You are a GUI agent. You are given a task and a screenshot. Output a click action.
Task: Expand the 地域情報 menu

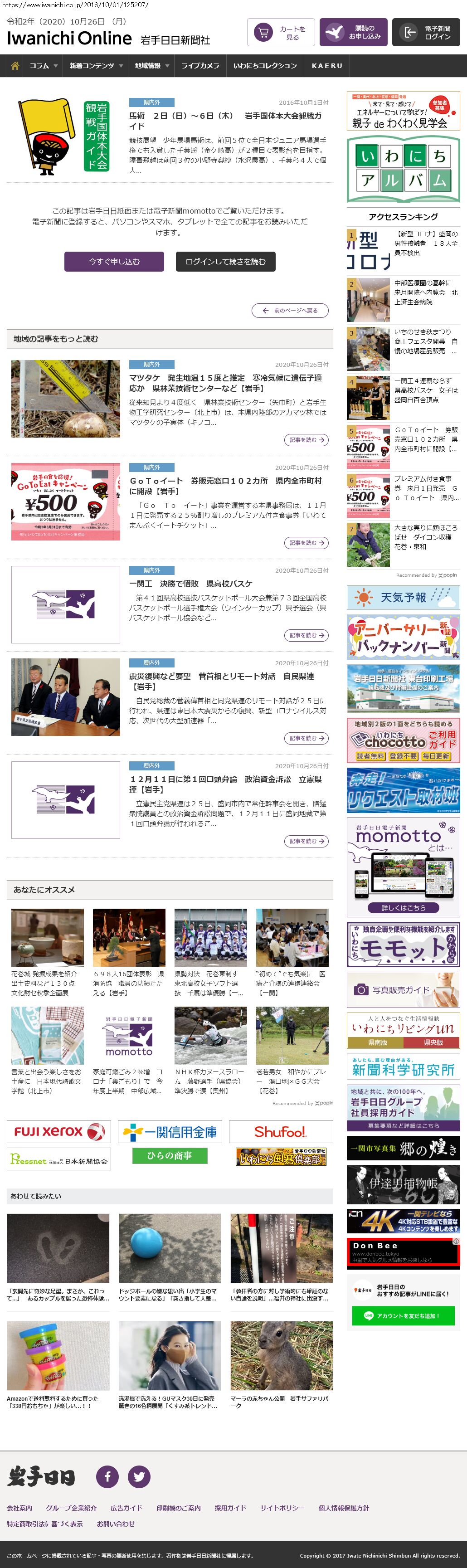[x=151, y=66]
